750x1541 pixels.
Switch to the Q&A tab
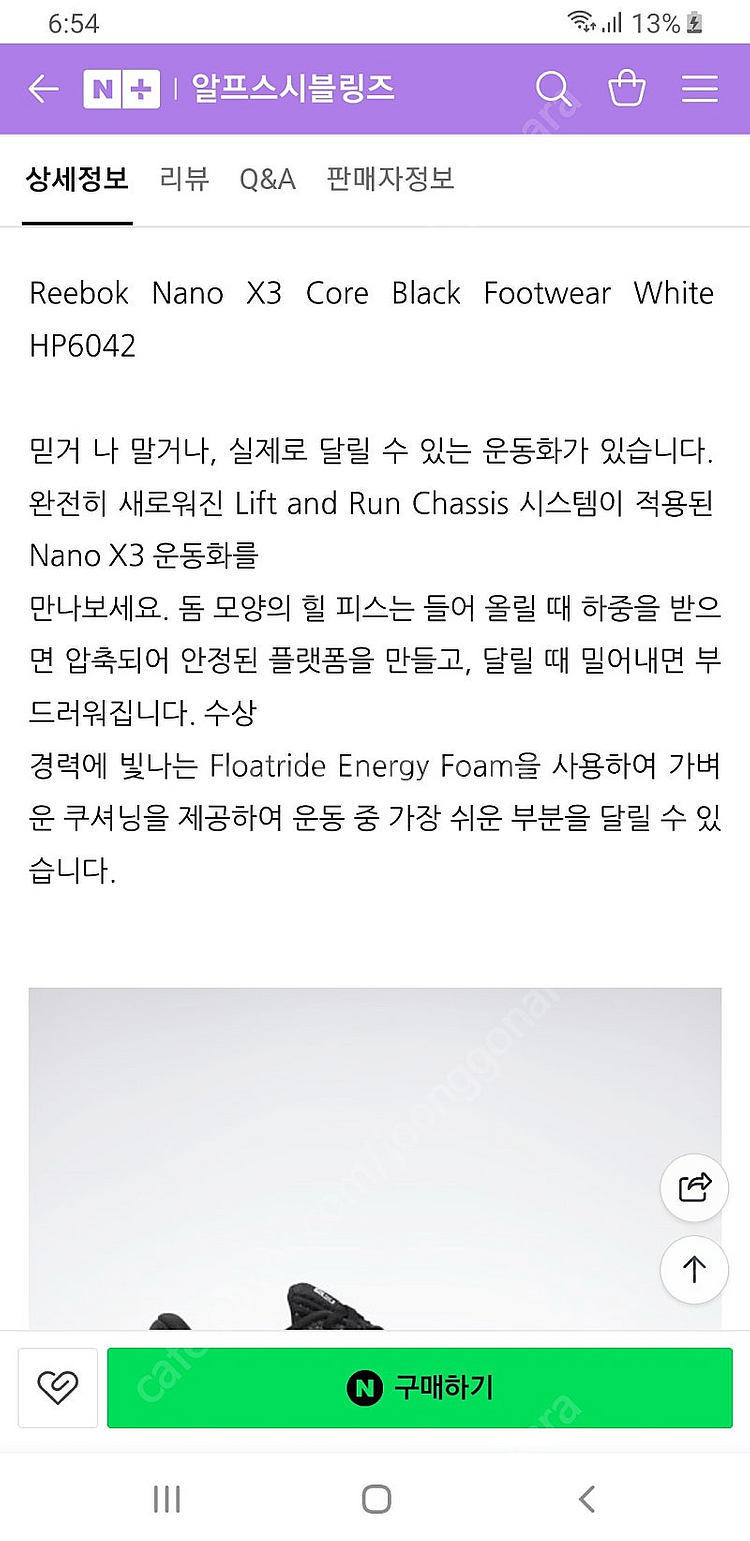(x=267, y=179)
